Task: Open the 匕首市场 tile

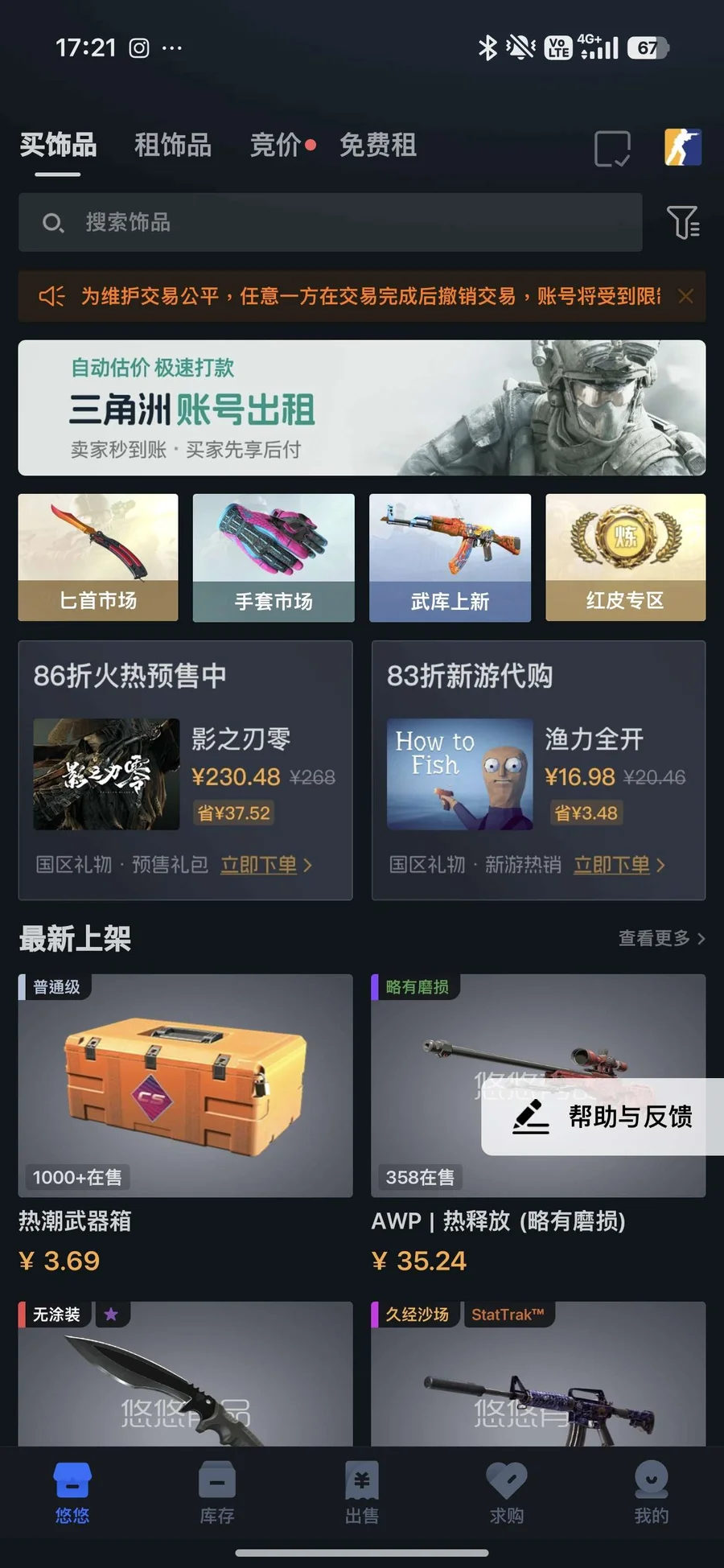Action: (x=98, y=558)
